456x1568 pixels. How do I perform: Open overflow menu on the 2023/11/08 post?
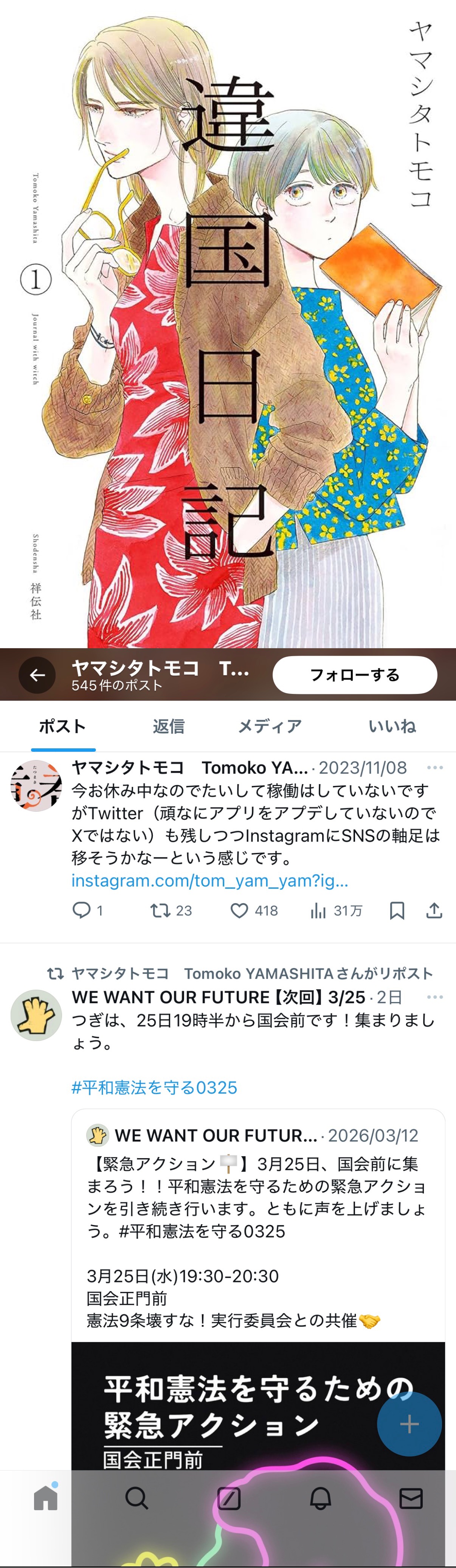pos(435,768)
